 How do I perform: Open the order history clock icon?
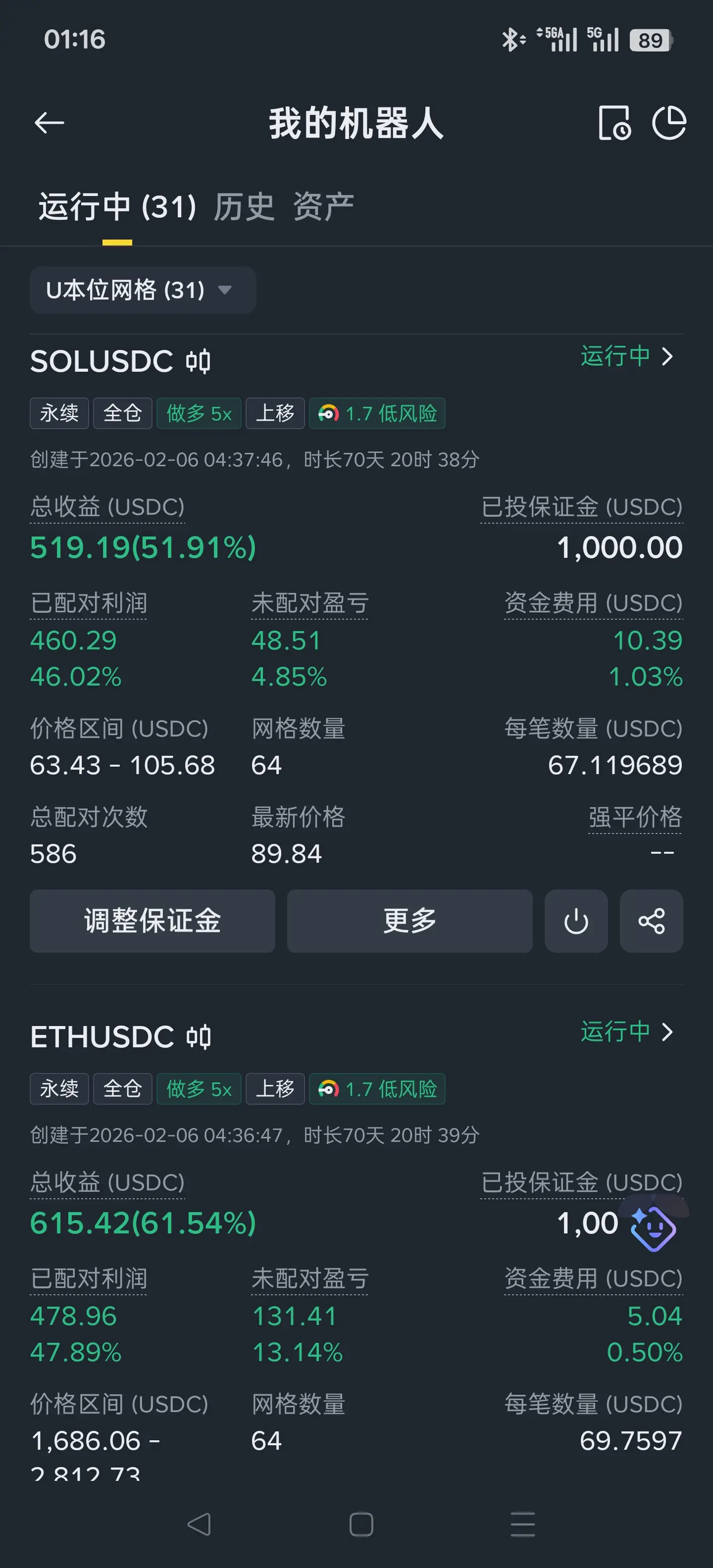614,123
